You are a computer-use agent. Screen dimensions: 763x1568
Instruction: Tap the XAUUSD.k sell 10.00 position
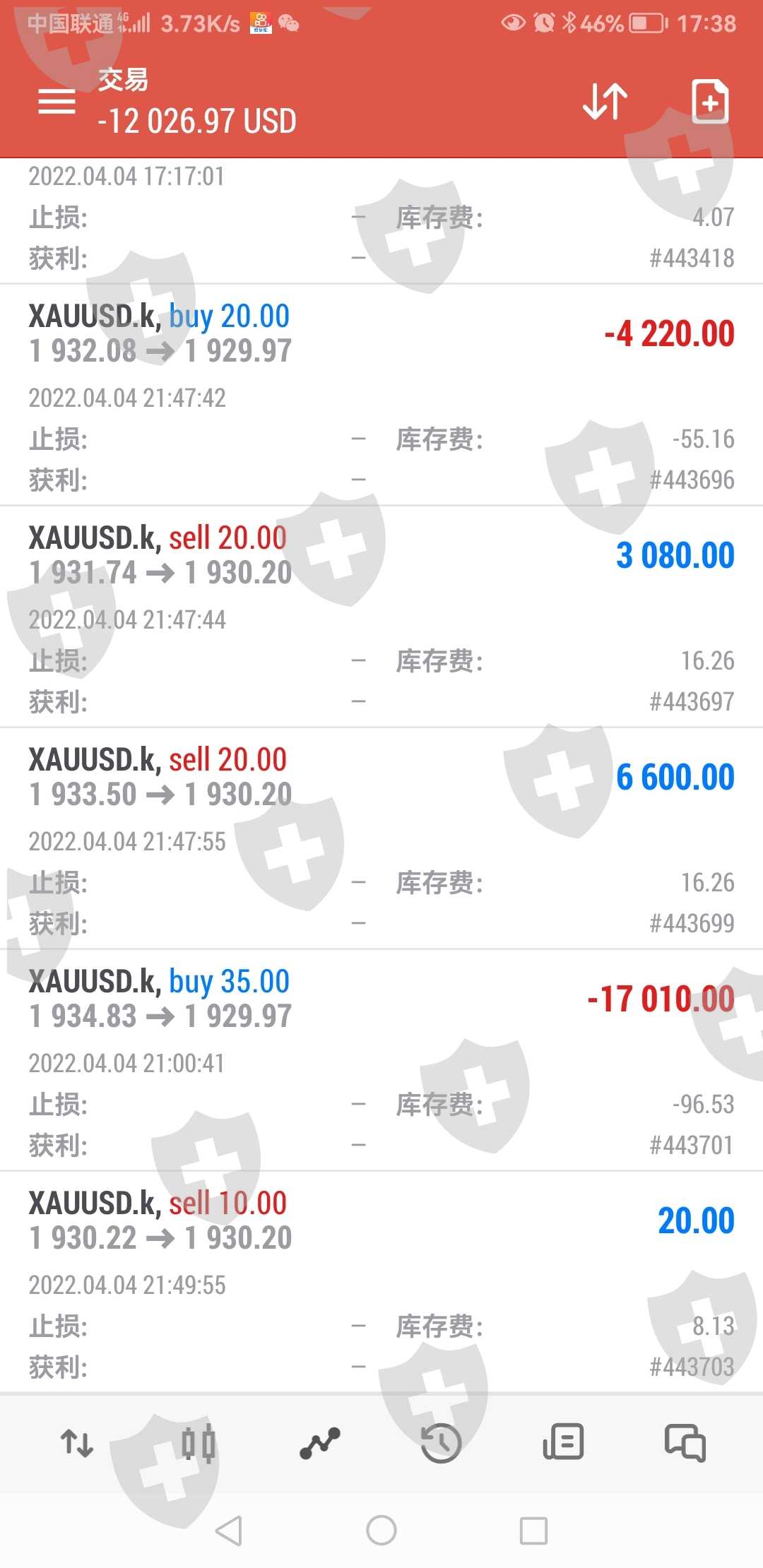[x=381, y=1220]
